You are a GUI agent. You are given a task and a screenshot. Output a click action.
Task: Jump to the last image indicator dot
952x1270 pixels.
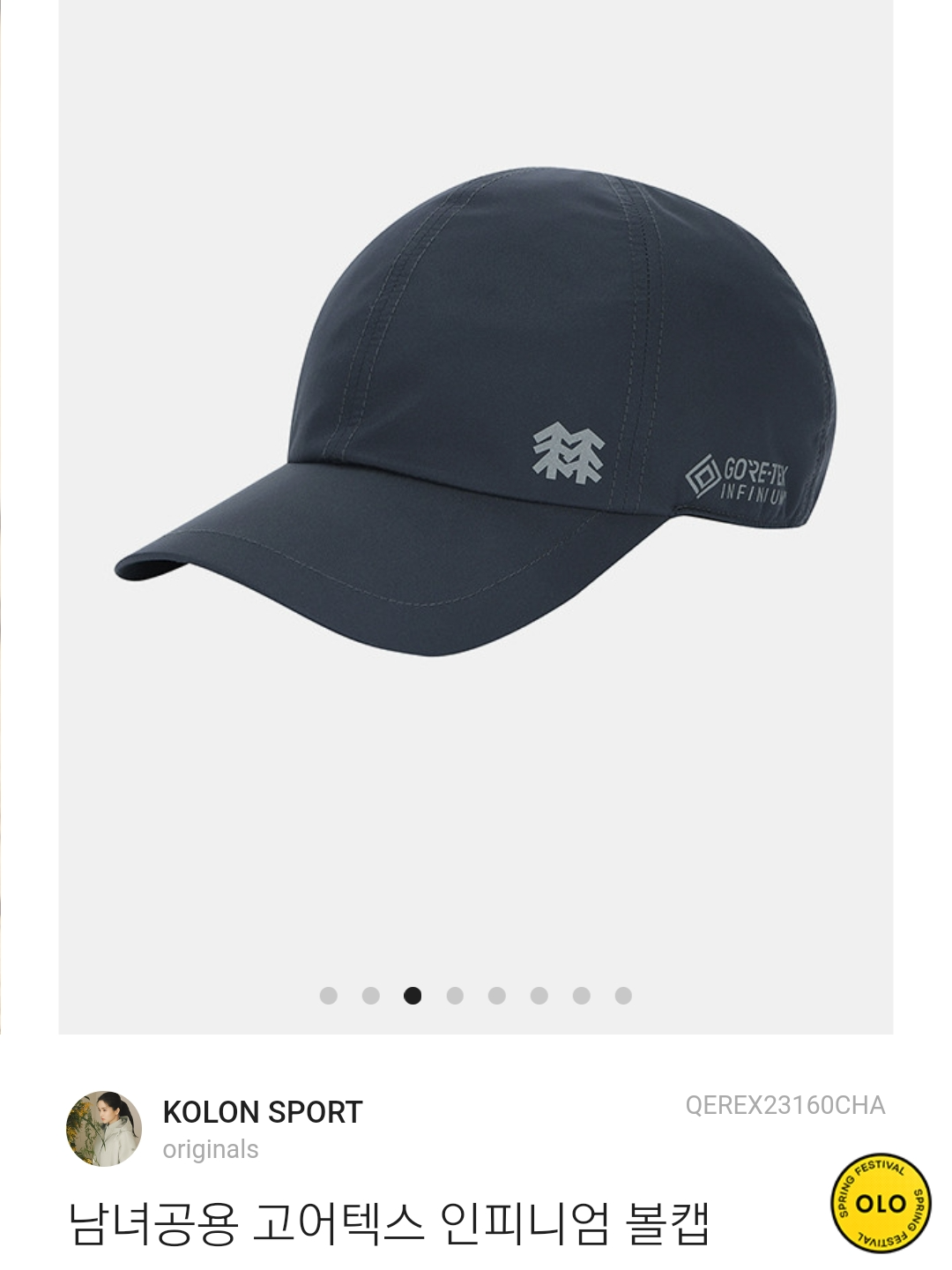623,996
